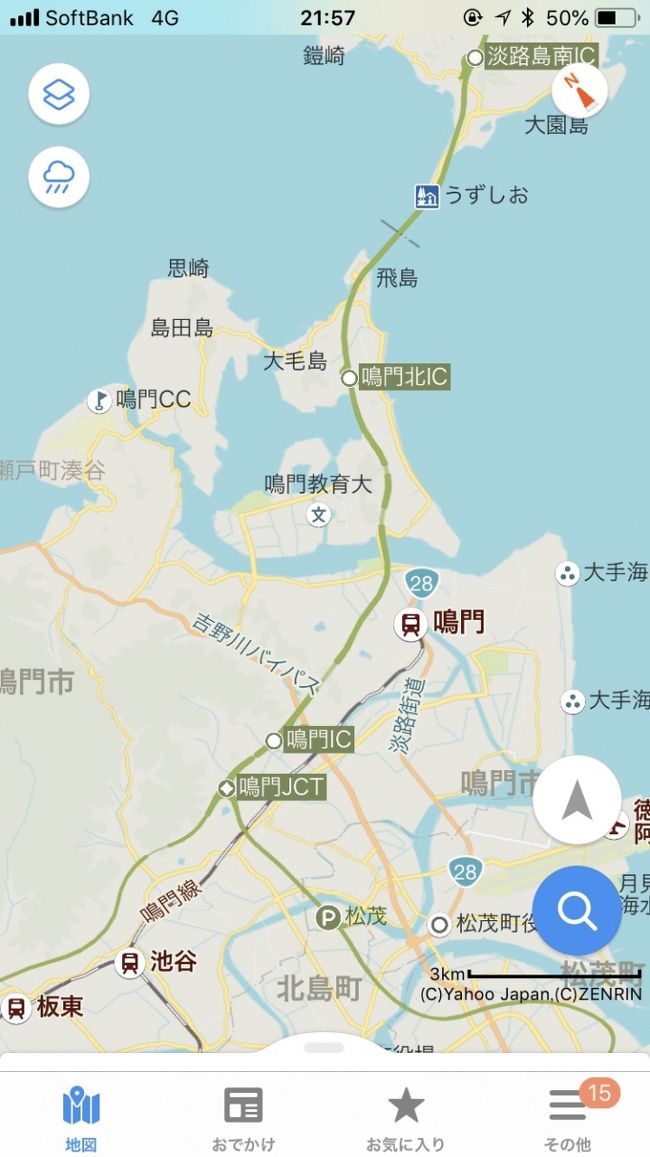Select 鳴門 station marker on map
The image size is (650, 1157).
(x=411, y=625)
